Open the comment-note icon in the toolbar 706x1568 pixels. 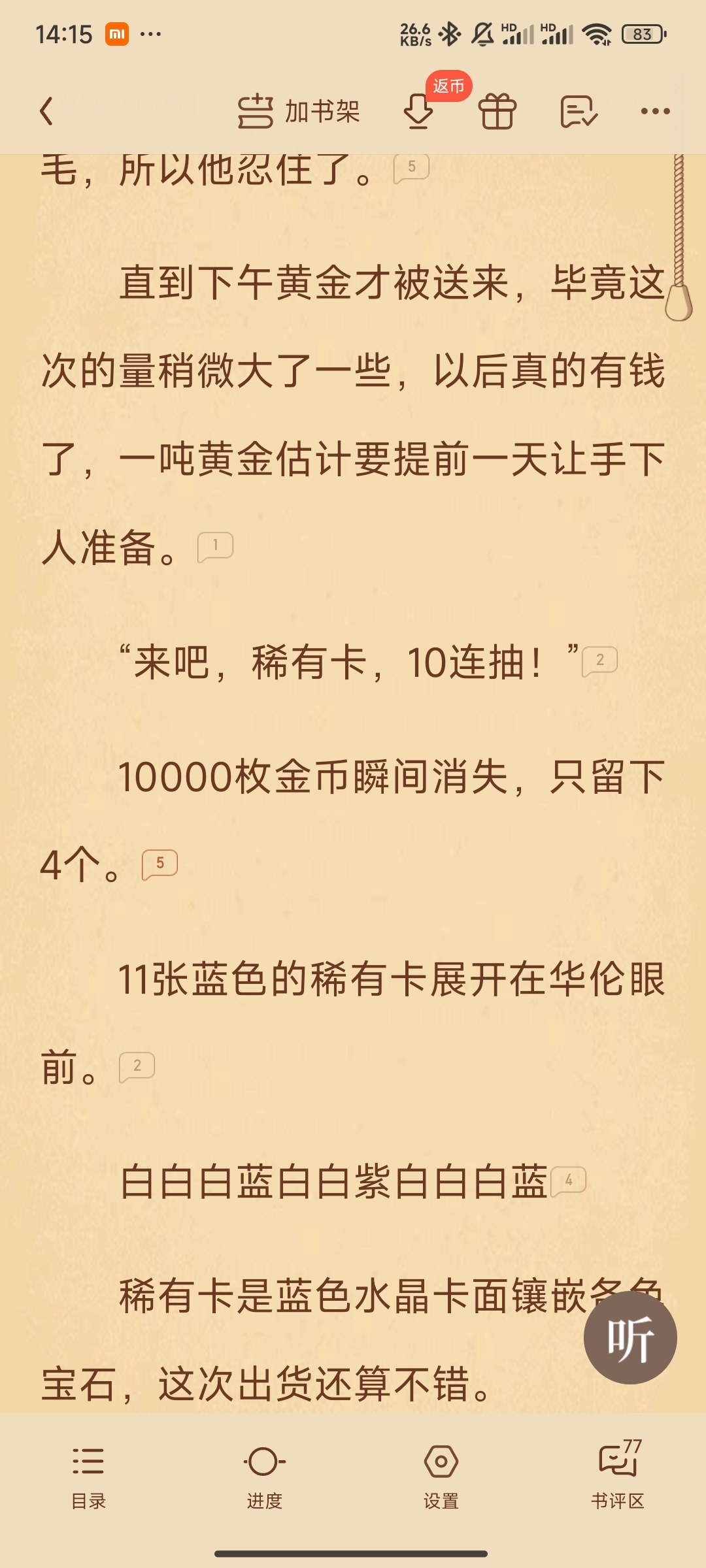[x=579, y=111]
